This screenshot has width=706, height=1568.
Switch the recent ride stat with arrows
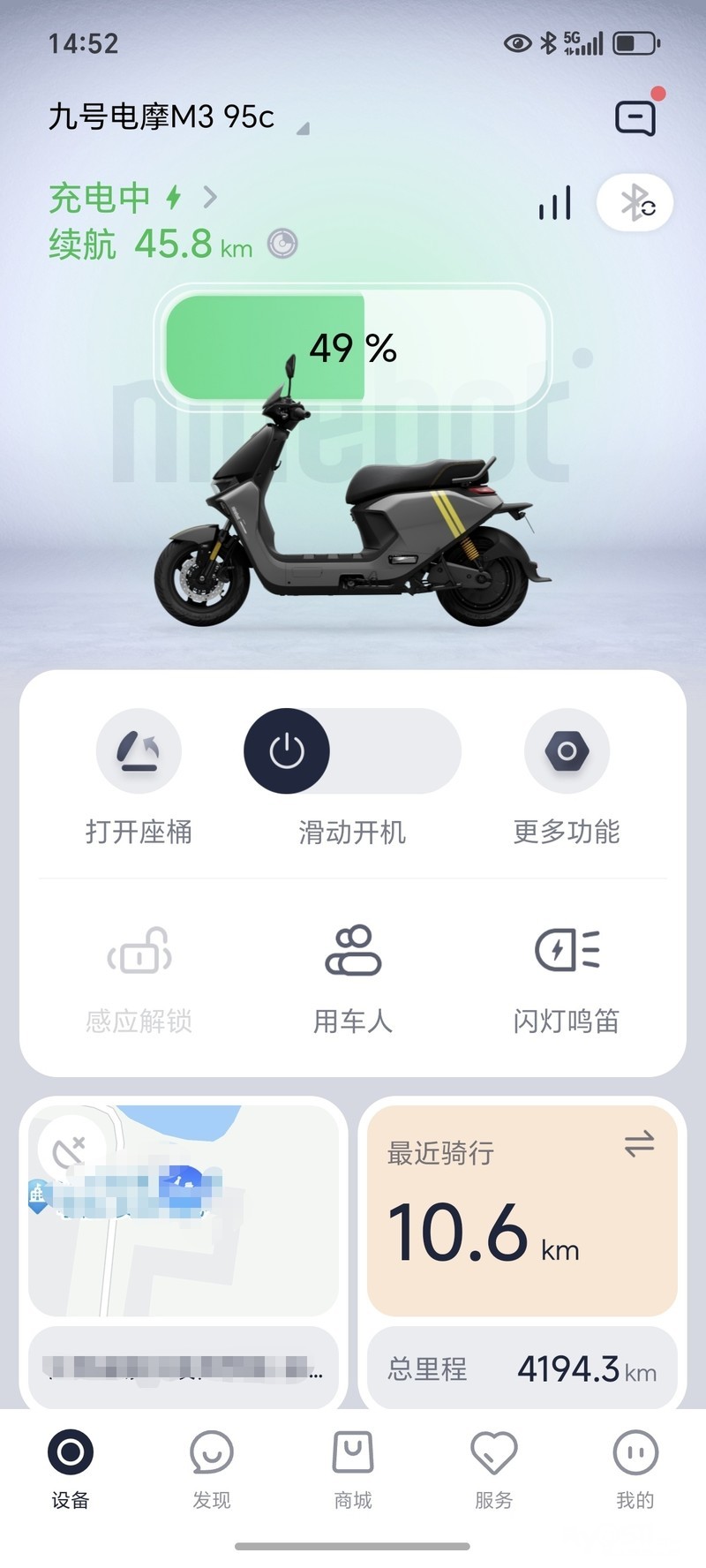pyautogui.click(x=639, y=1144)
